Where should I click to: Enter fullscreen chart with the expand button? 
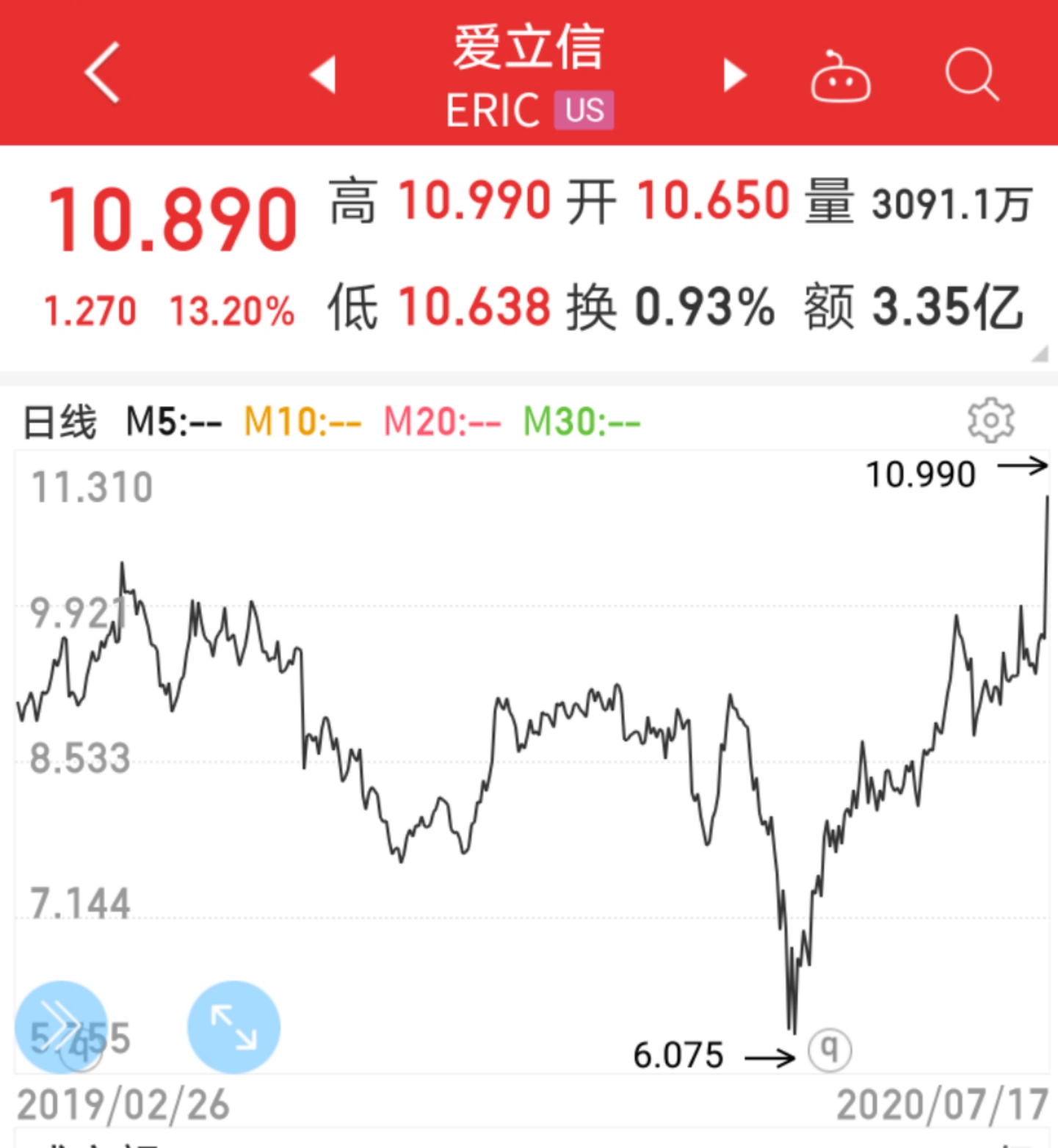click(x=233, y=1027)
